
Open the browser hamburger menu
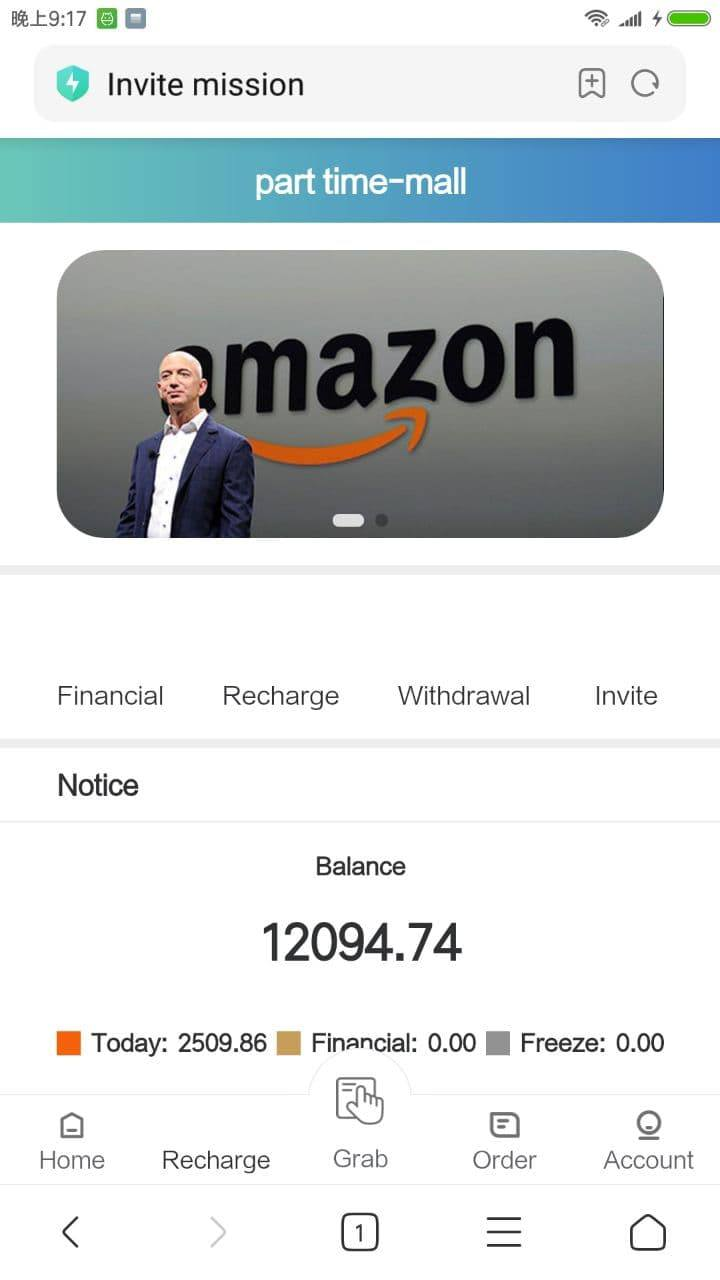point(504,1232)
